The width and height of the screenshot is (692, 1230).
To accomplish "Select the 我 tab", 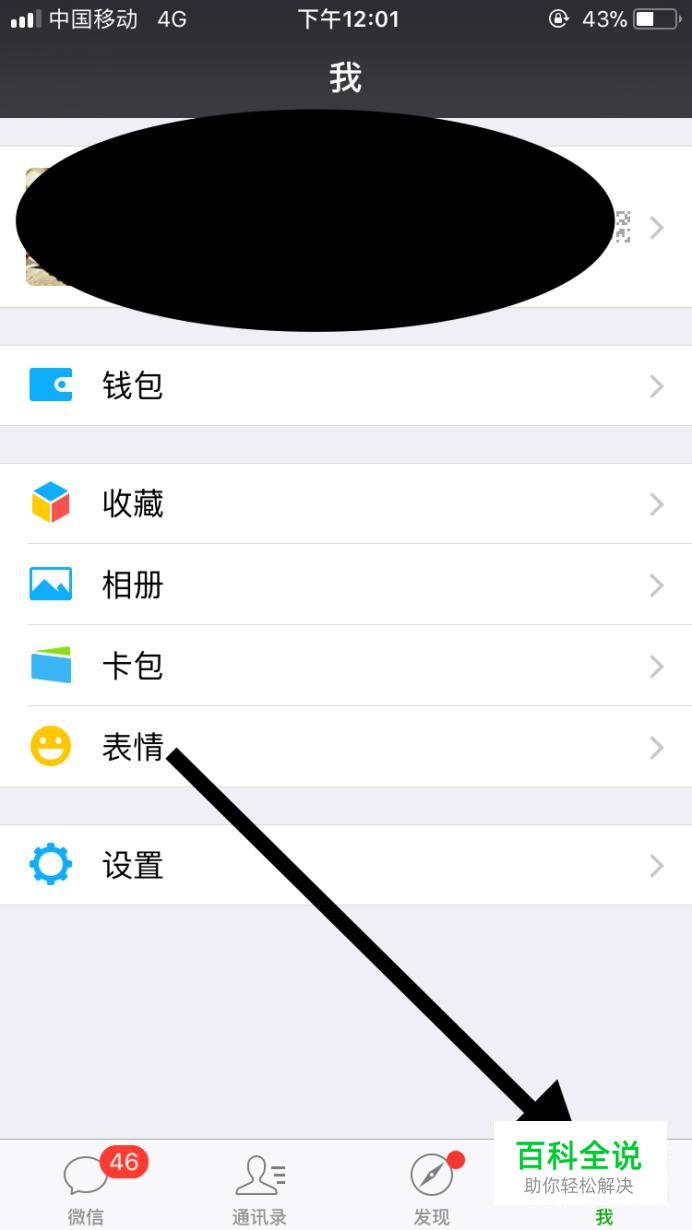I will tap(604, 1215).
